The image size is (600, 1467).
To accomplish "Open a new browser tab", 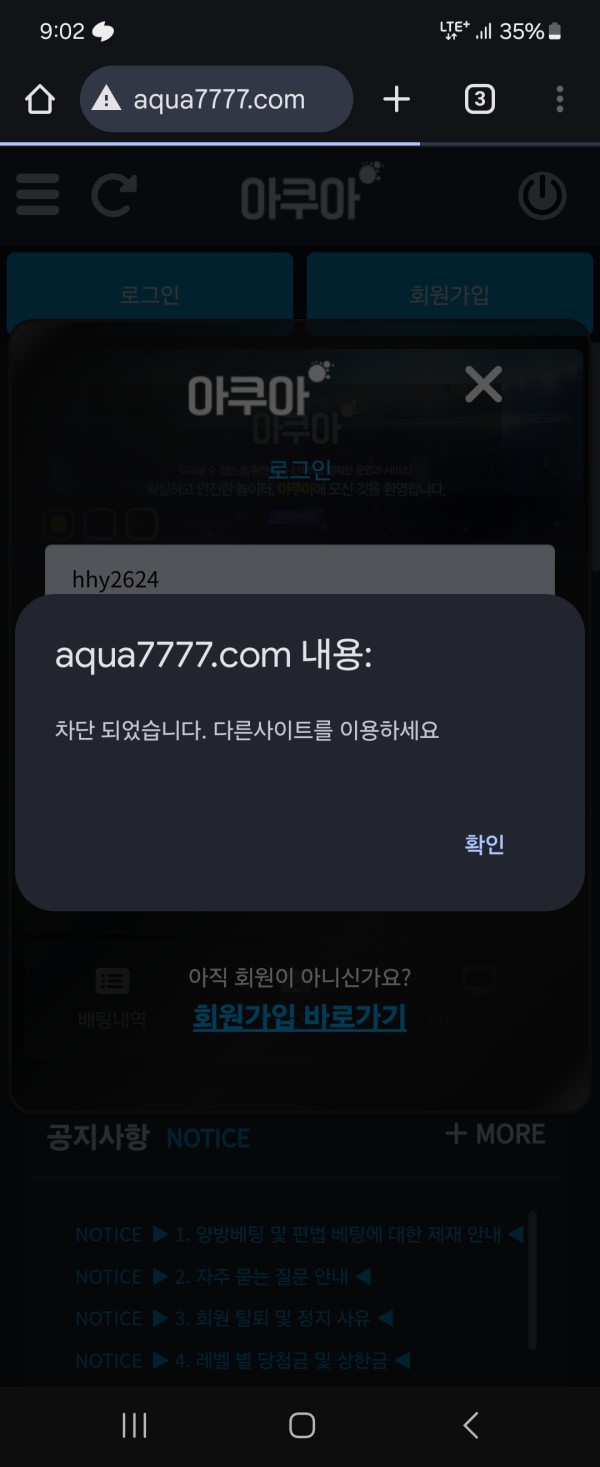I will 397,99.
